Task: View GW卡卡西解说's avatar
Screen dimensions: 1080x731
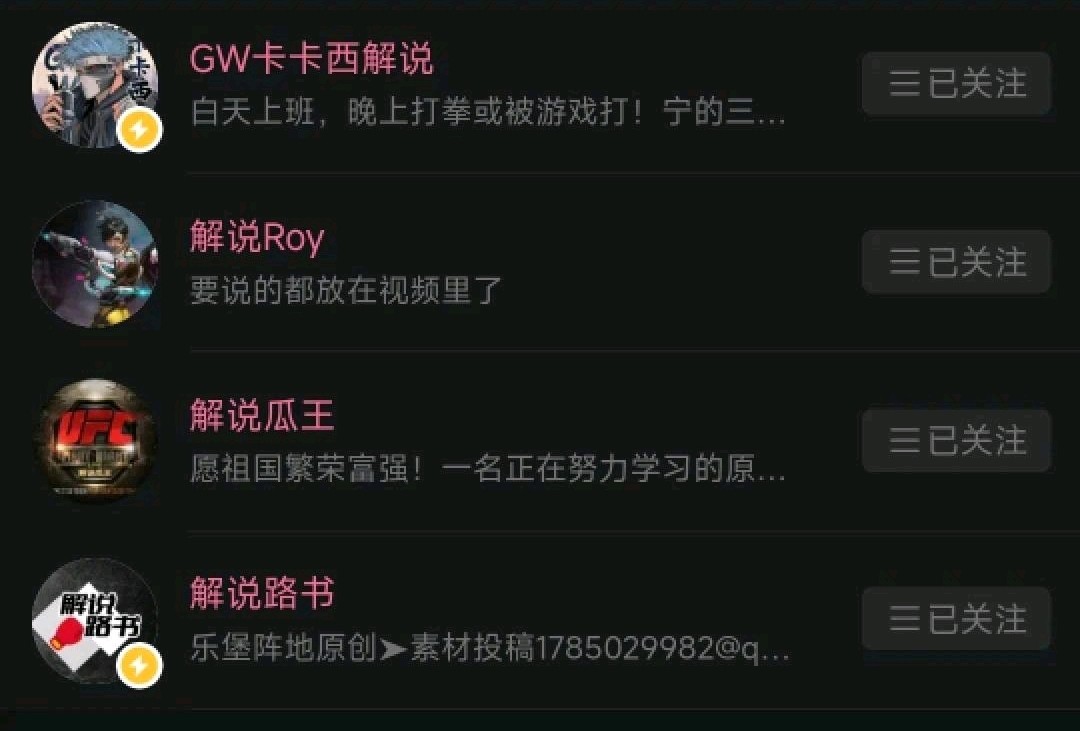Action: coord(95,86)
